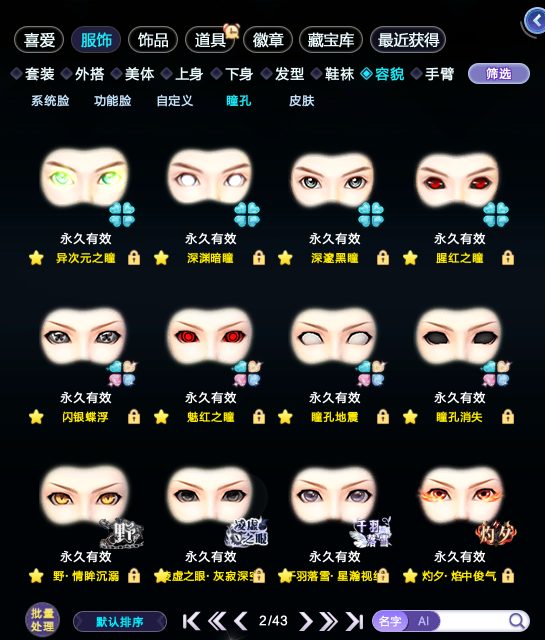Open the 道具 tab
The width and height of the screenshot is (545, 640).
point(210,40)
